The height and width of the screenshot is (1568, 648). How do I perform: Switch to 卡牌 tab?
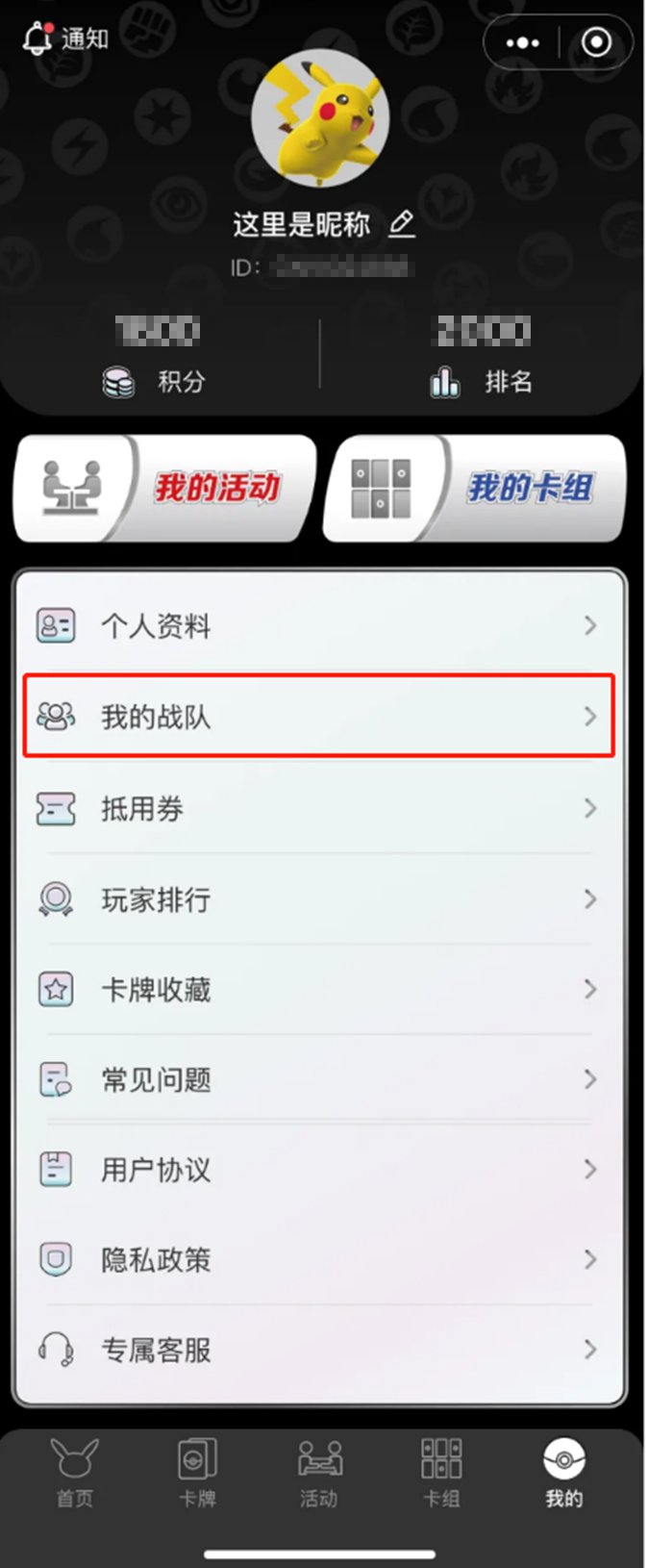[x=197, y=1473]
